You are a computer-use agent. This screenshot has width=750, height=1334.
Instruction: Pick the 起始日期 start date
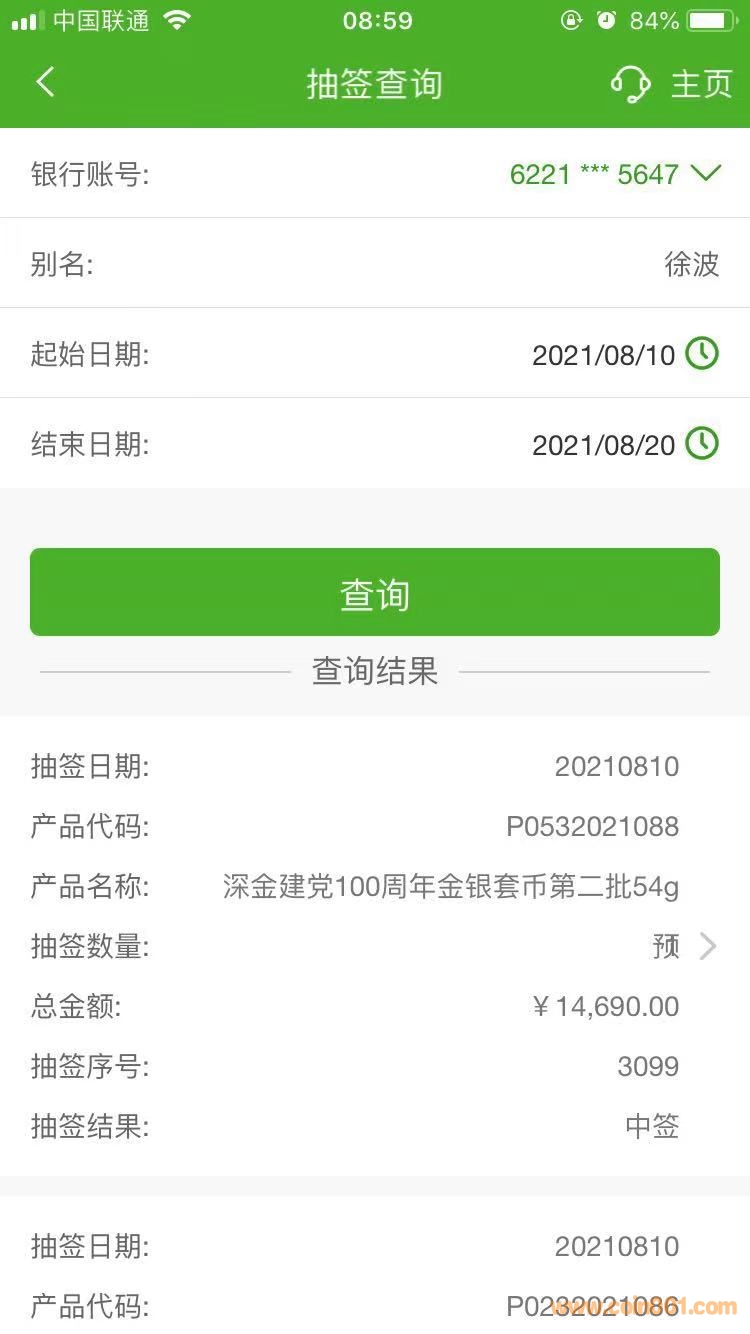point(702,354)
